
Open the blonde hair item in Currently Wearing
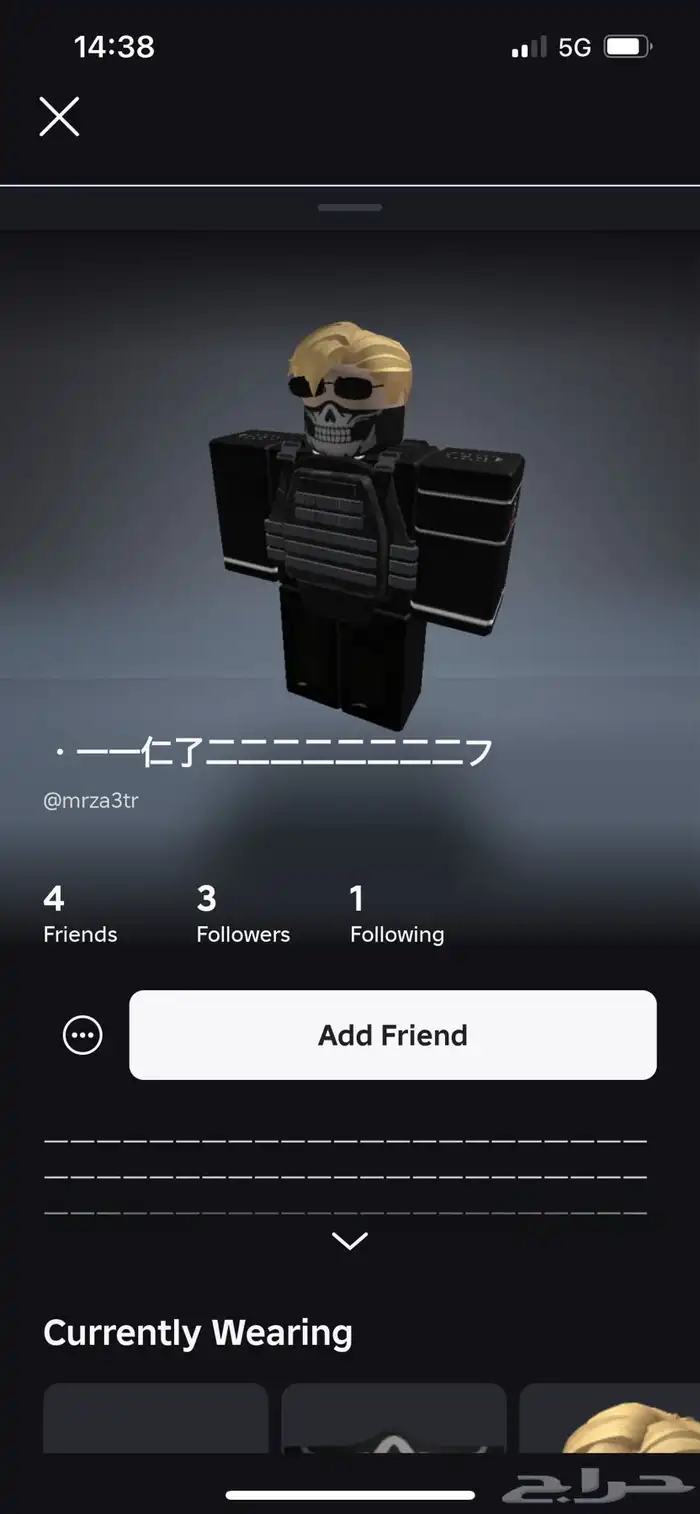pos(612,1420)
